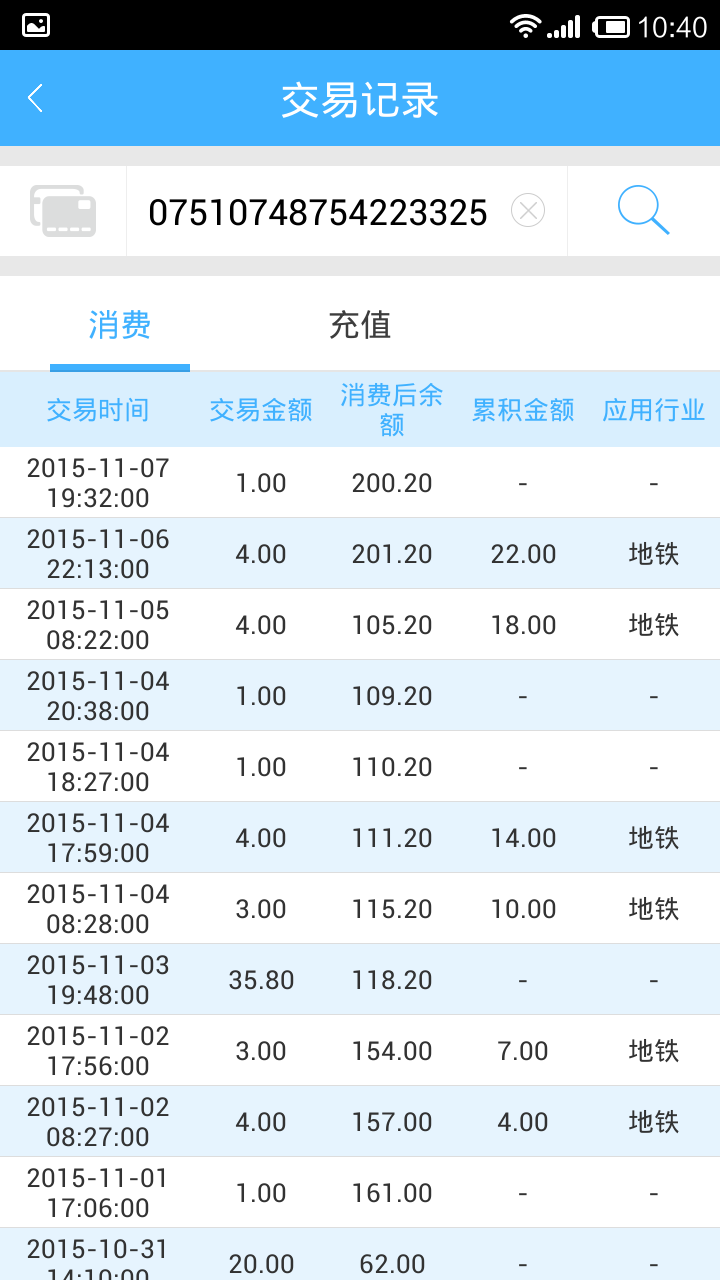
Task: Clear the card number field
Action: [528, 211]
